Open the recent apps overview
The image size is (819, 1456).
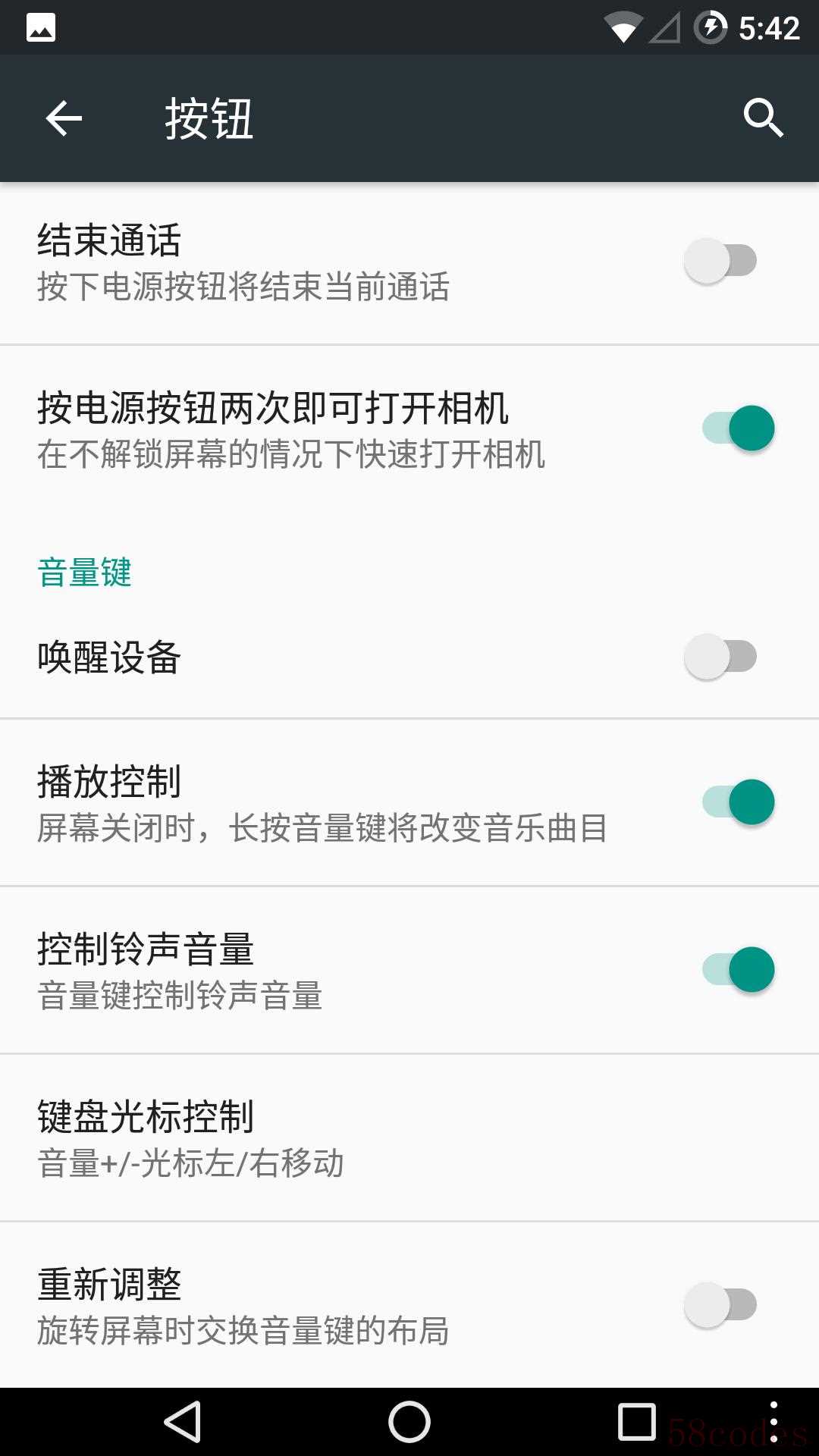[637, 1421]
